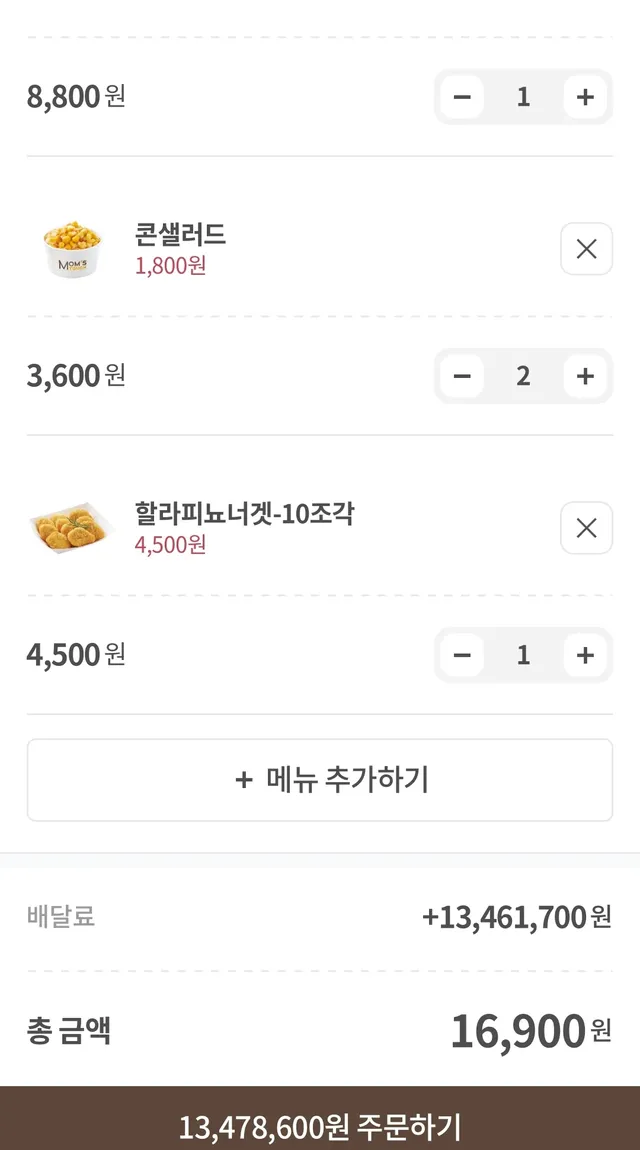Decrease 콘샐러드 quantity by one
Viewport: 640px width, 1150px height.
[462, 376]
